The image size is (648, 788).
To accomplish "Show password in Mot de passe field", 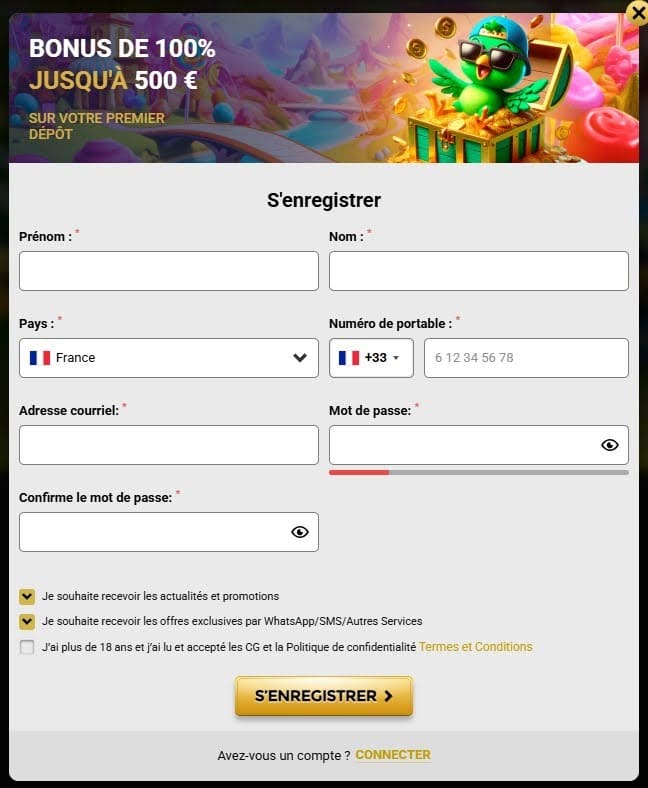I will point(610,445).
